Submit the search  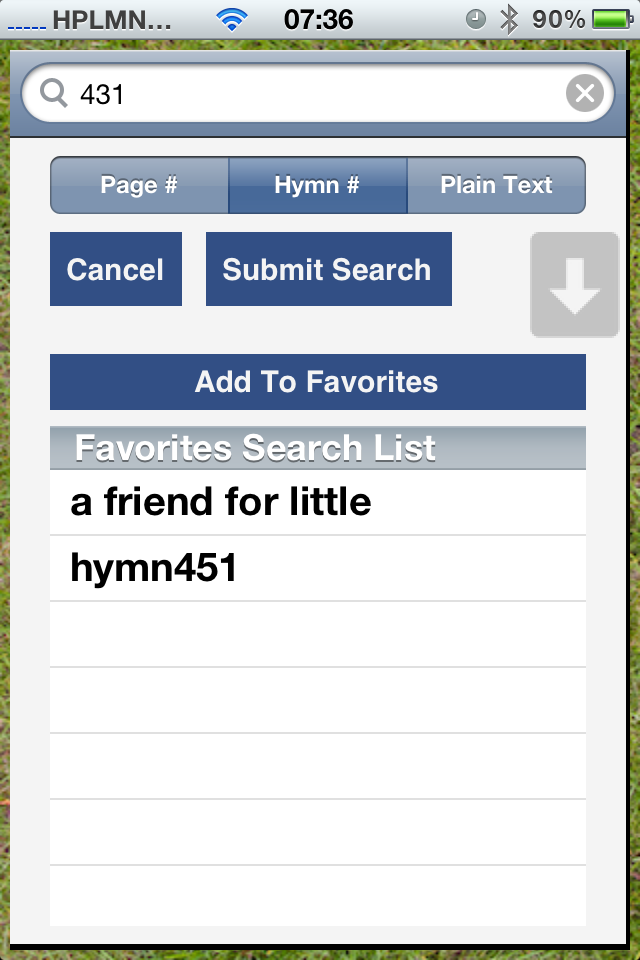coord(328,269)
